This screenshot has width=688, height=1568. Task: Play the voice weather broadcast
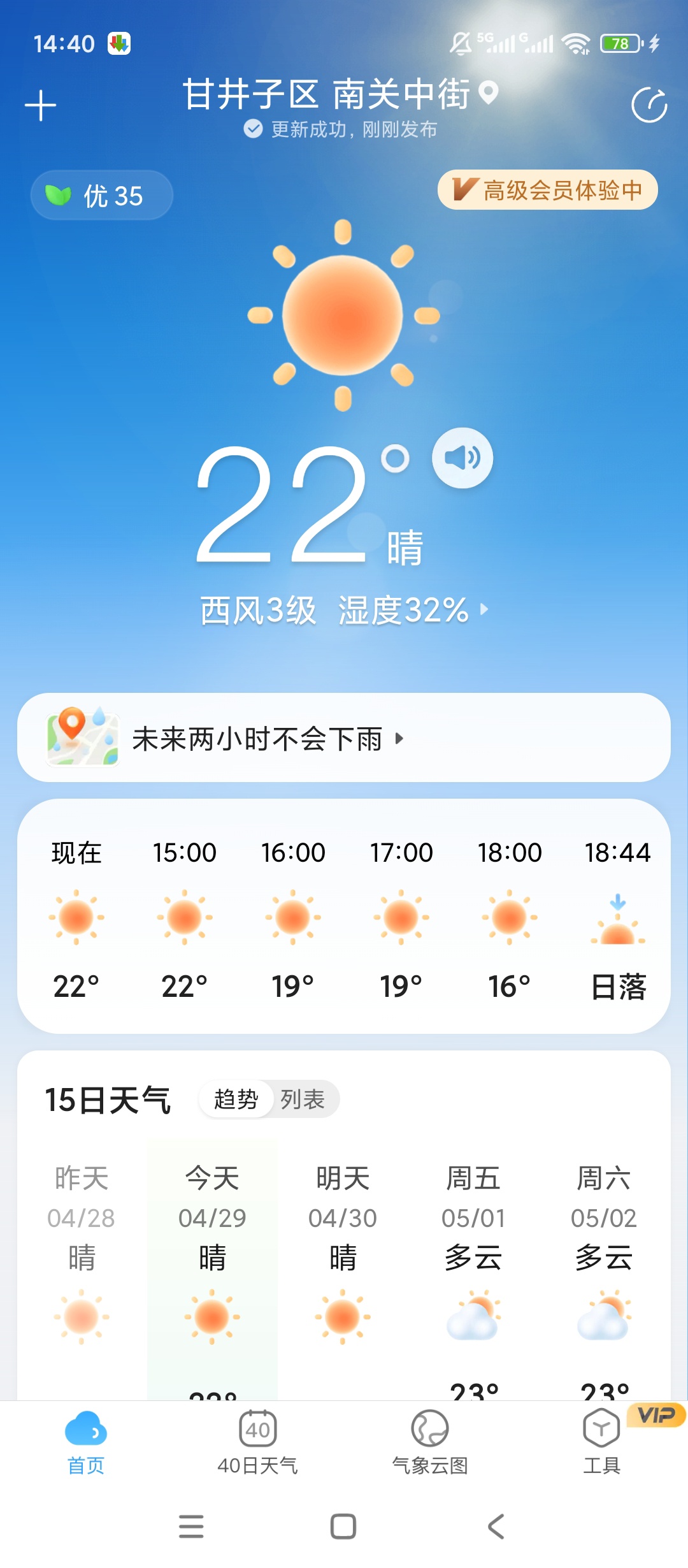[x=462, y=458]
